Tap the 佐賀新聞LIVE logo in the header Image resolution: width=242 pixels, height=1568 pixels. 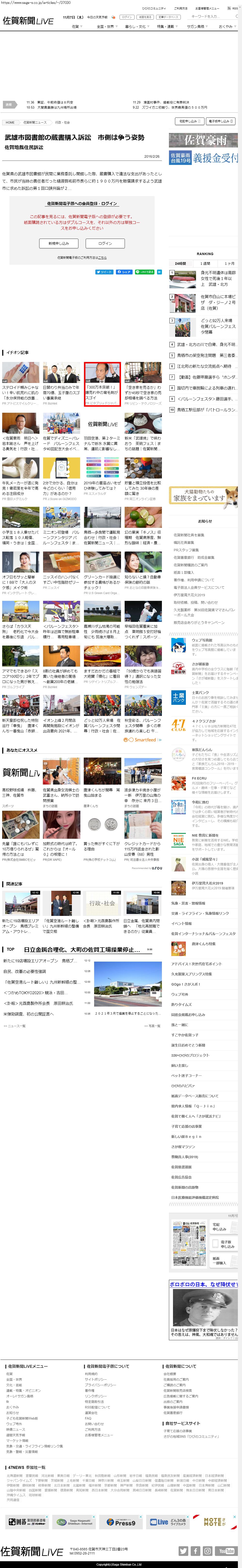[28, 21]
